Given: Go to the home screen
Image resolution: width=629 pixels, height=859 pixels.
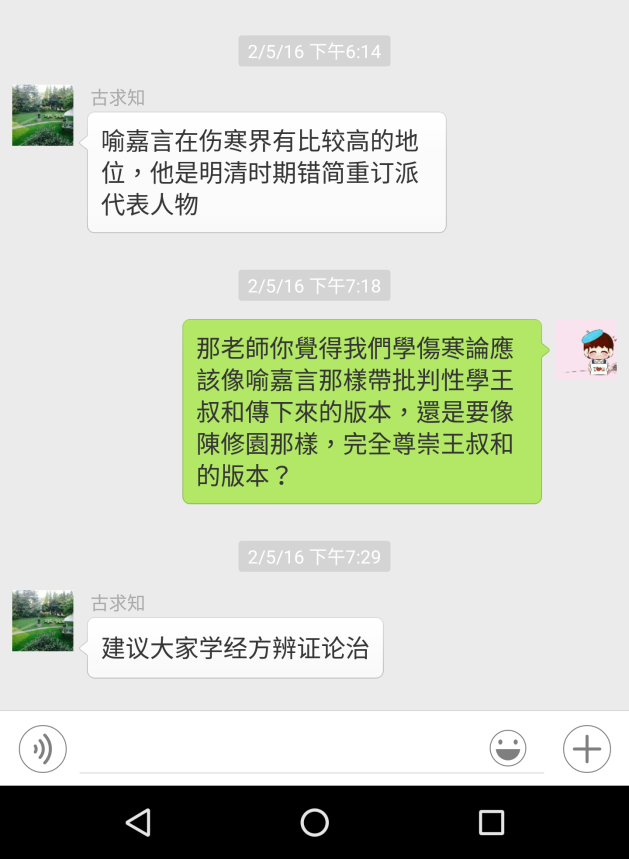Looking at the screenshot, I should pyautogui.click(x=314, y=822).
